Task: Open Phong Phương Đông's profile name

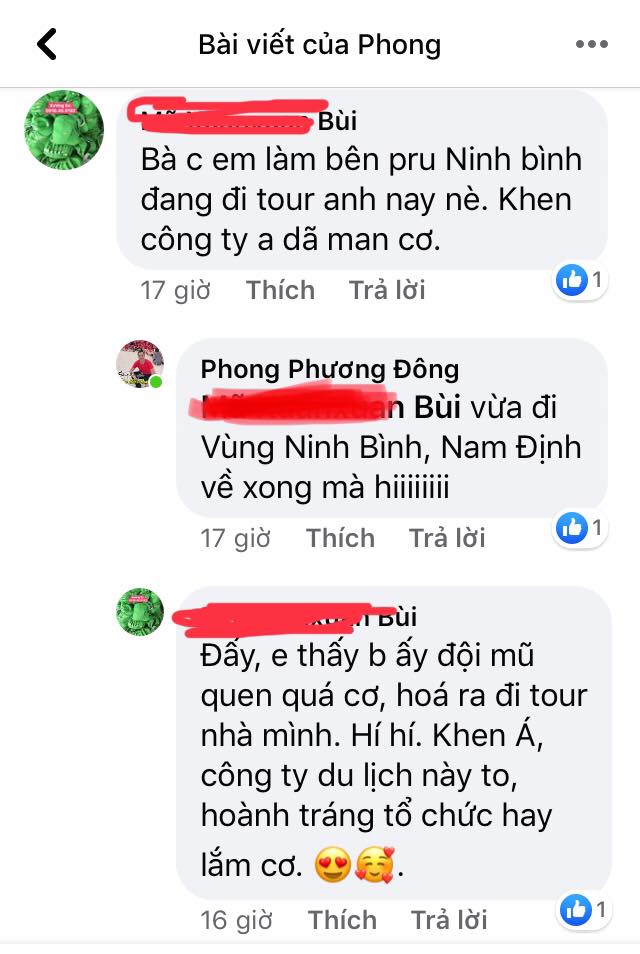Action: (329, 369)
